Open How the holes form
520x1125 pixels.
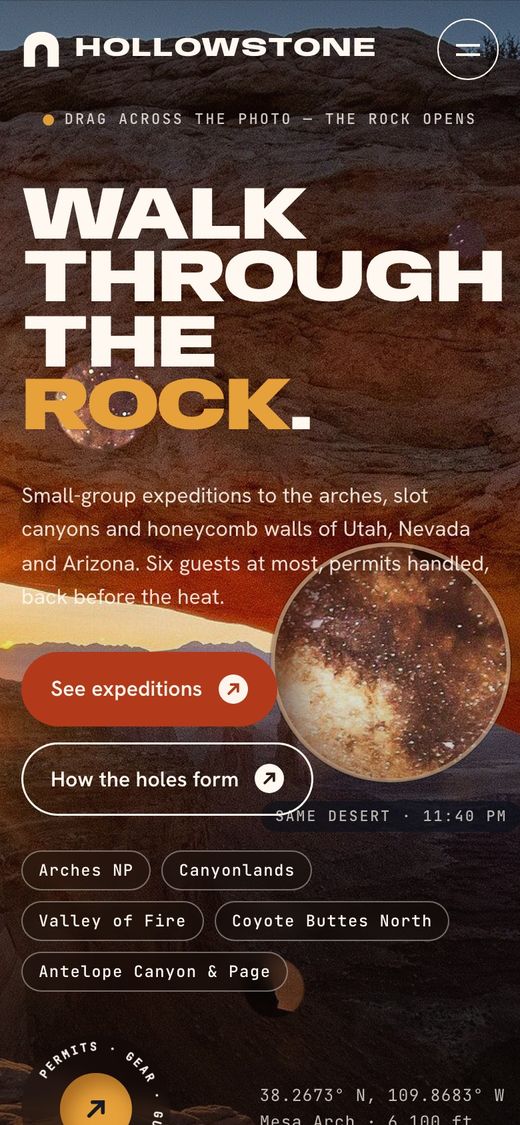click(167, 779)
